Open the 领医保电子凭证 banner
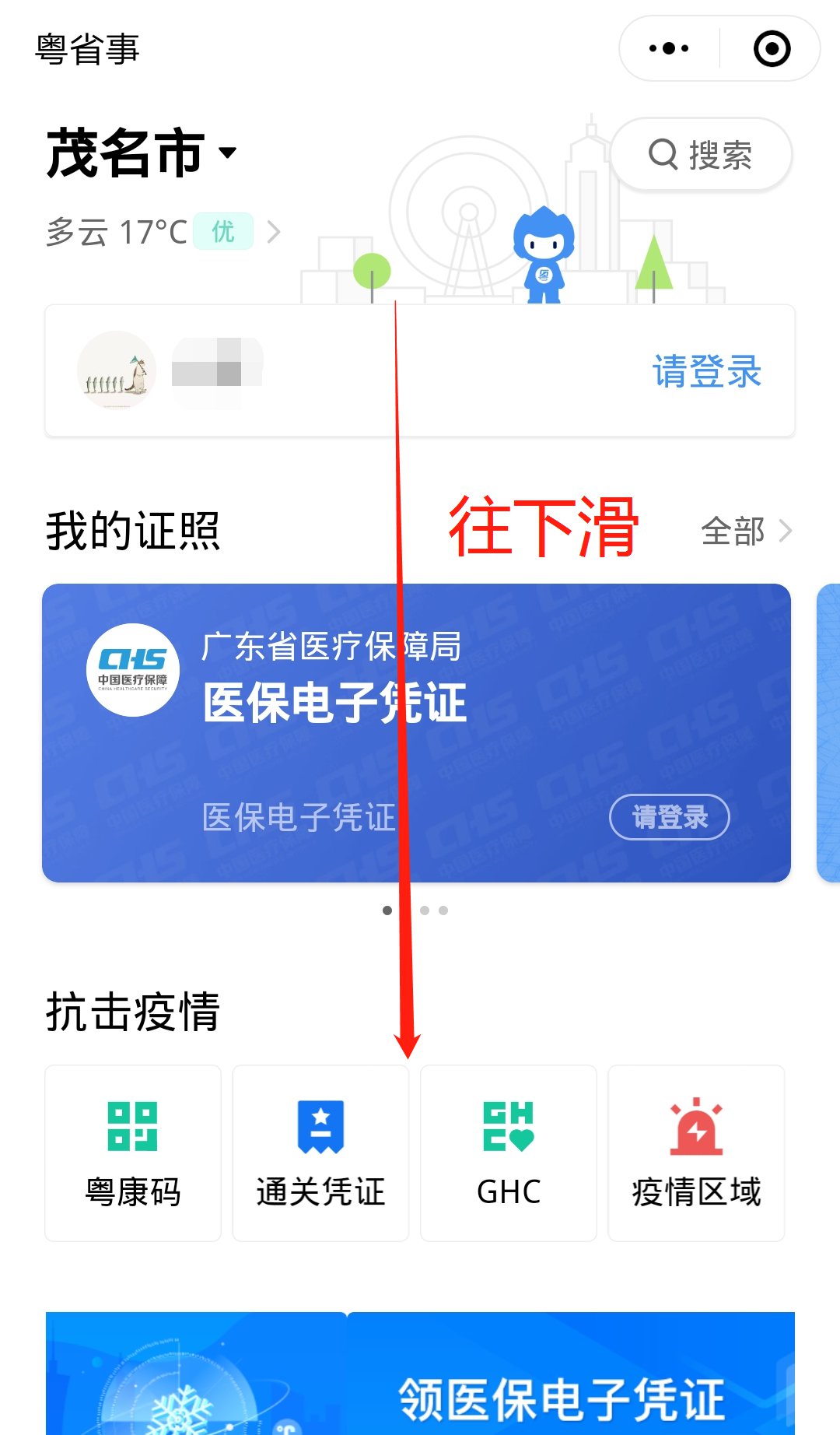This screenshot has width=840, height=1435. pos(420,1377)
